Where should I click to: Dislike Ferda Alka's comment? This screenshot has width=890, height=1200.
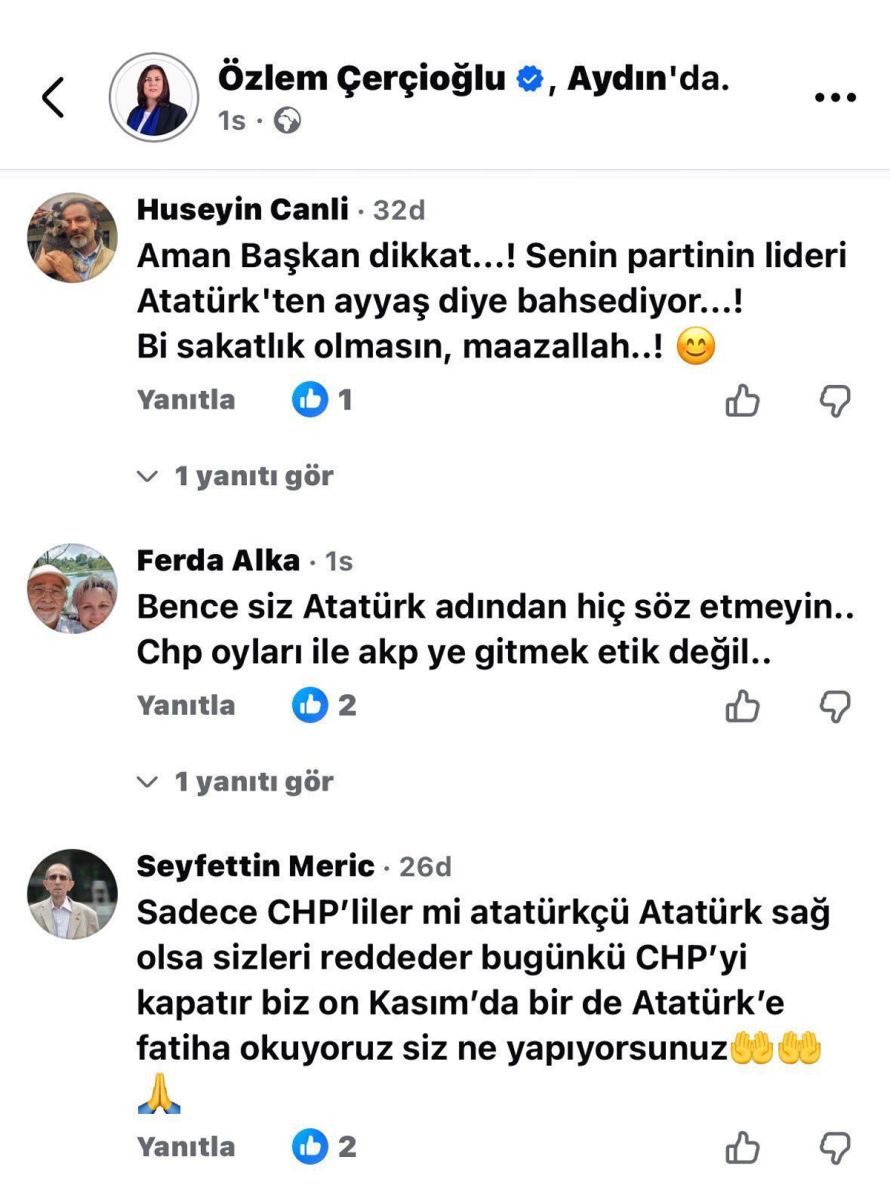(834, 706)
